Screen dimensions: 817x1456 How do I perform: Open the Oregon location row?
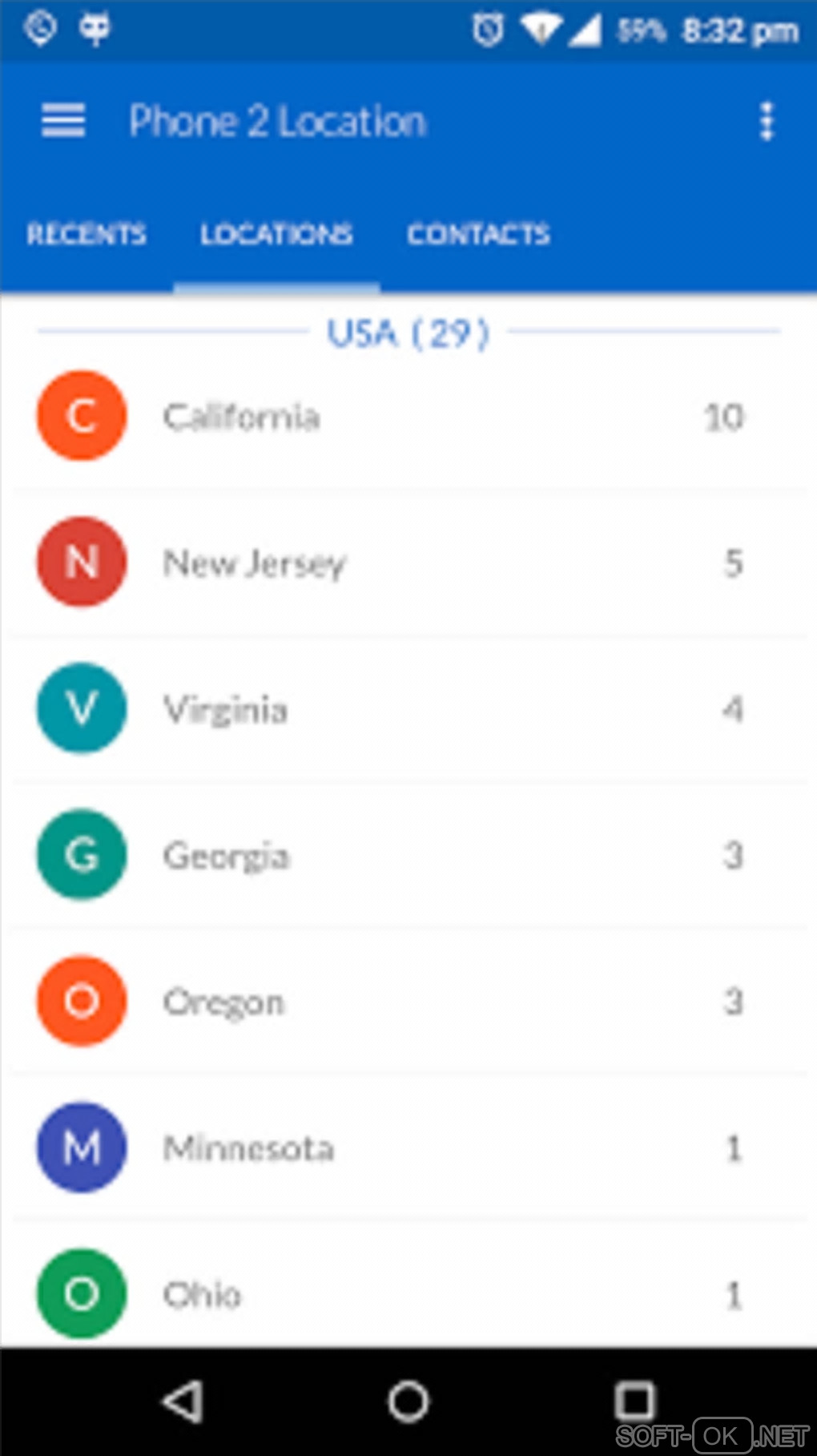[408, 1002]
